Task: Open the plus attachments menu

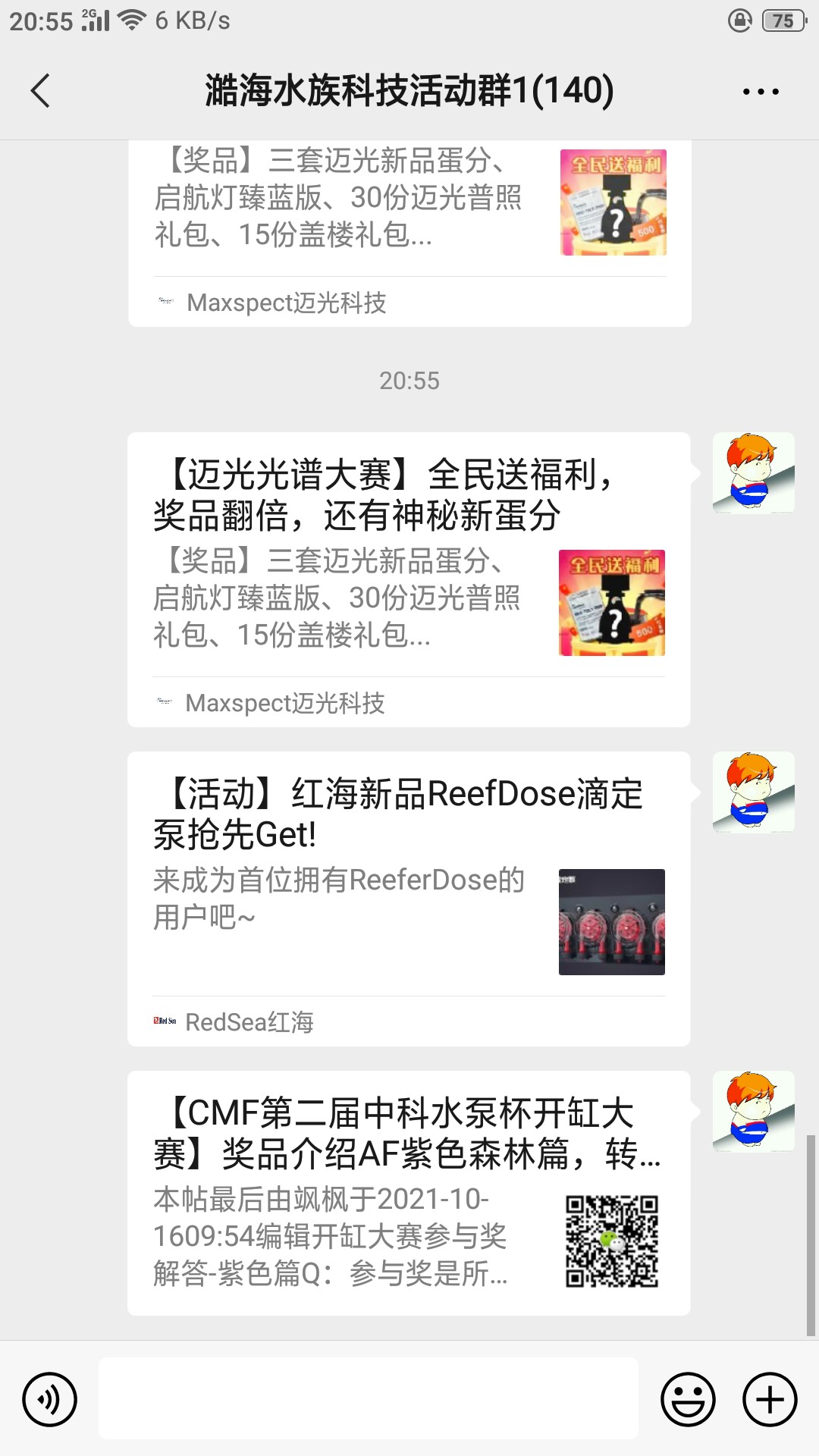Action: tap(770, 1399)
